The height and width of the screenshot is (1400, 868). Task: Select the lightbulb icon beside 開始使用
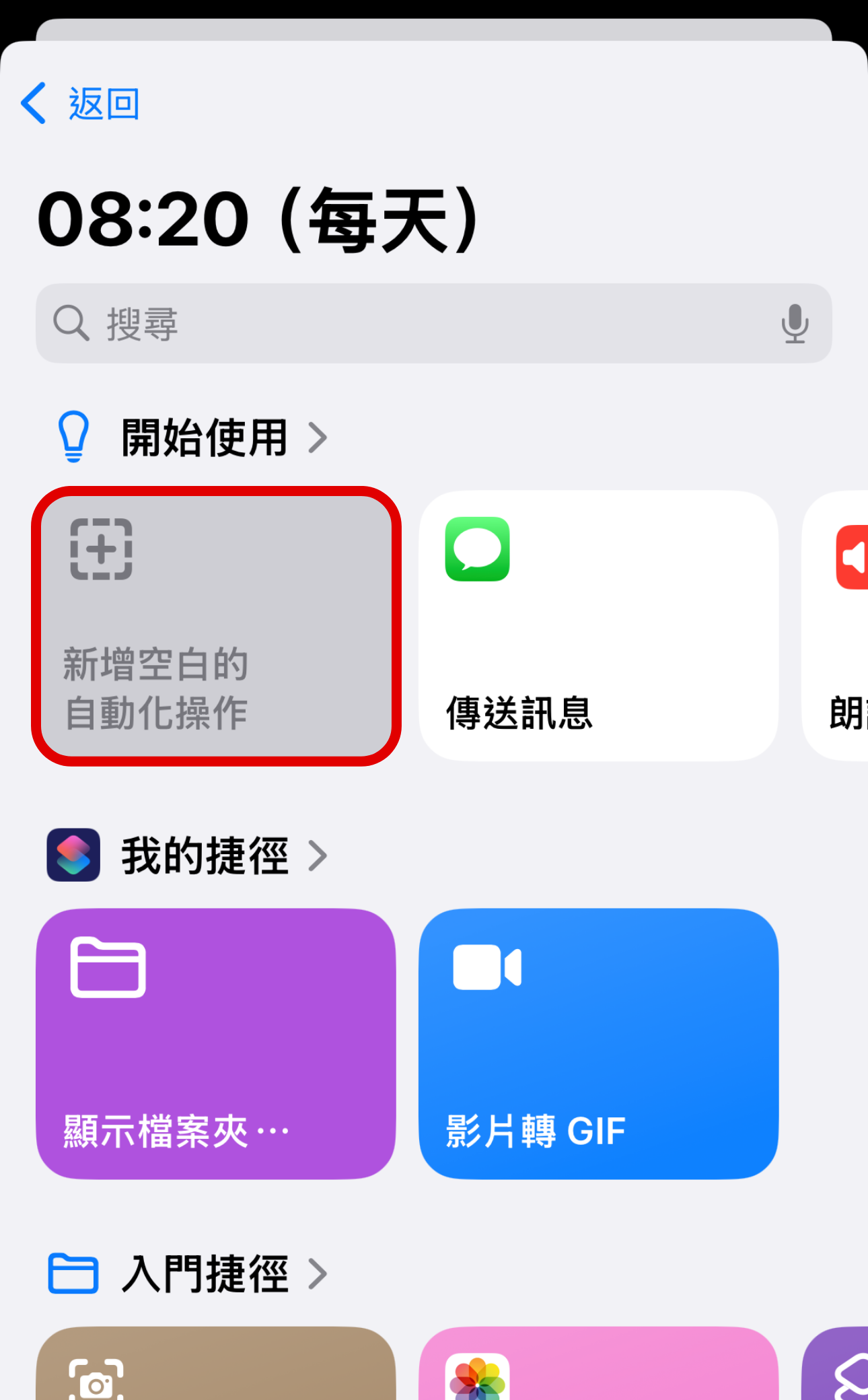pyautogui.click(x=73, y=436)
